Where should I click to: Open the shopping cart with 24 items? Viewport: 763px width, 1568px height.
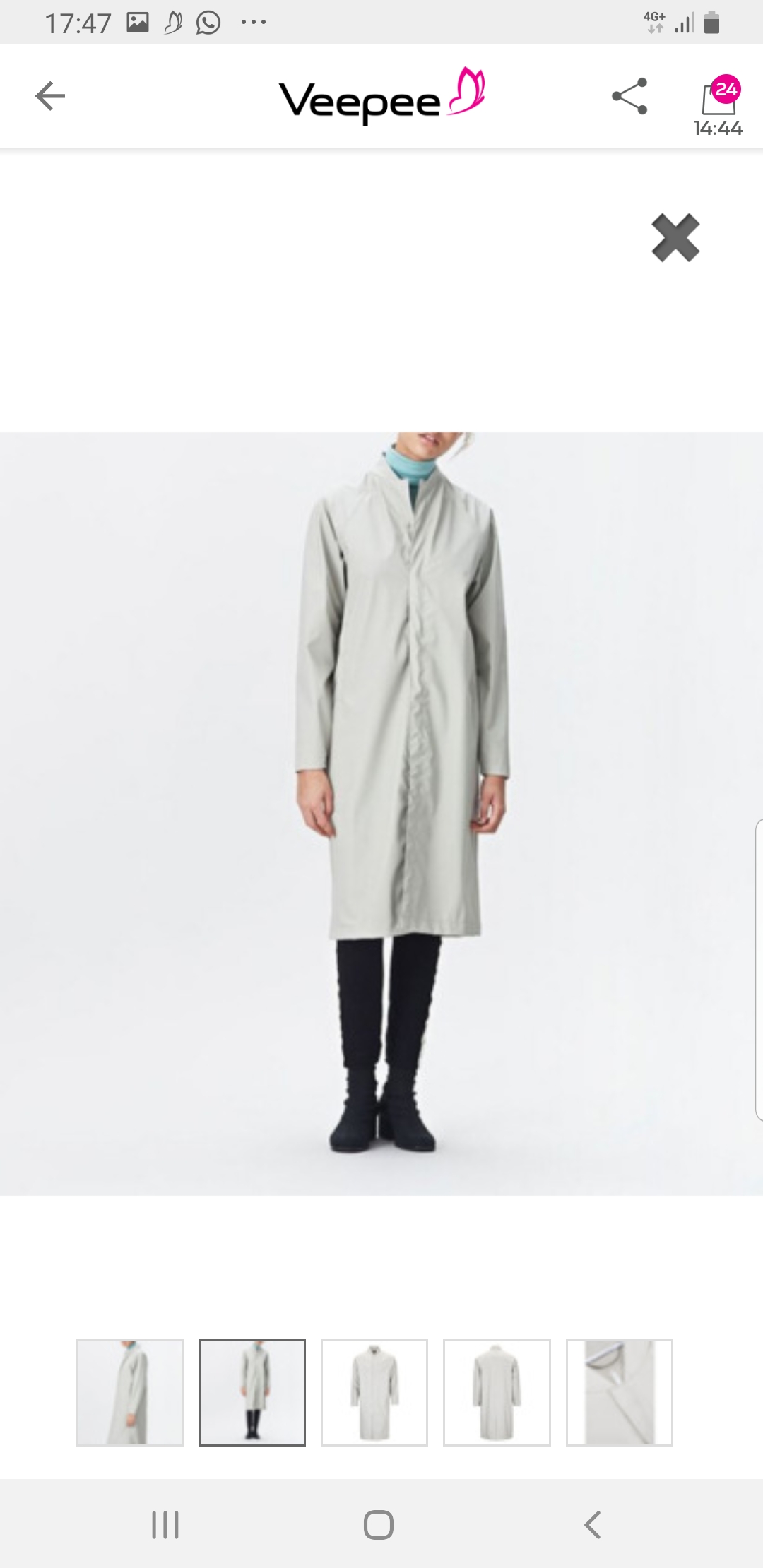click(718, 99)
